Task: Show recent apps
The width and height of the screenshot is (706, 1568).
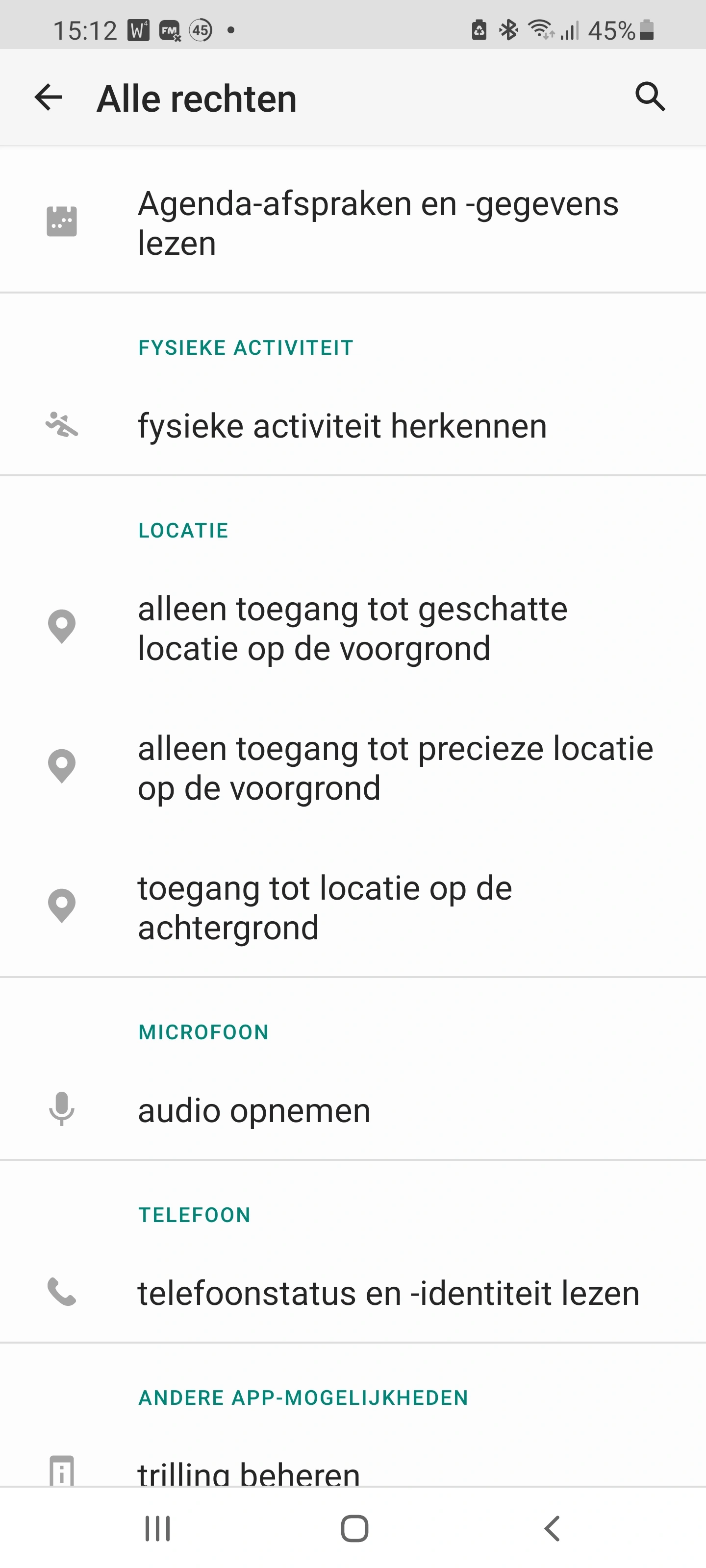Action: (x=157, y=1528)
